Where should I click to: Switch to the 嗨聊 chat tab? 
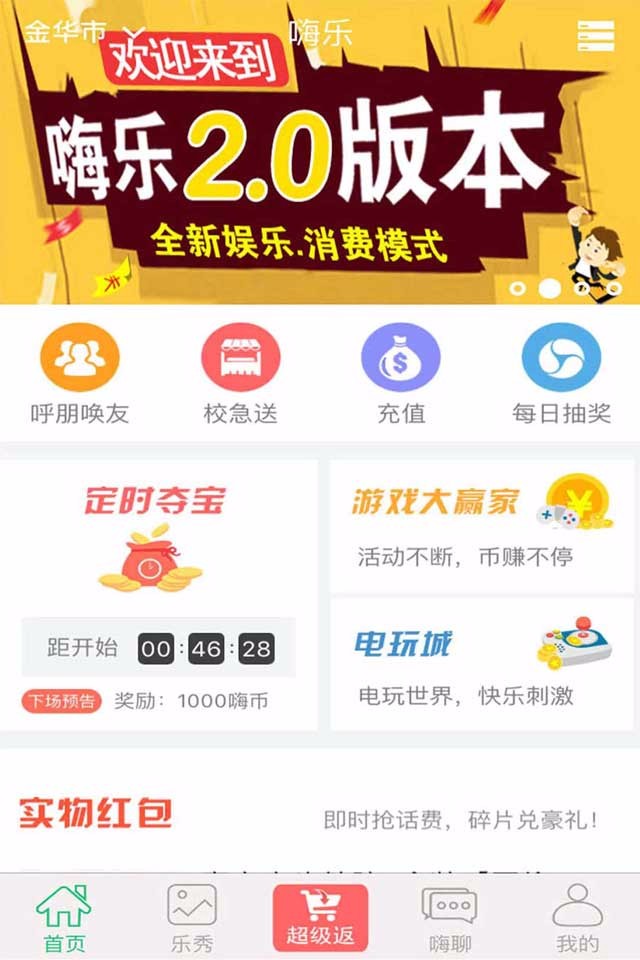449,918
